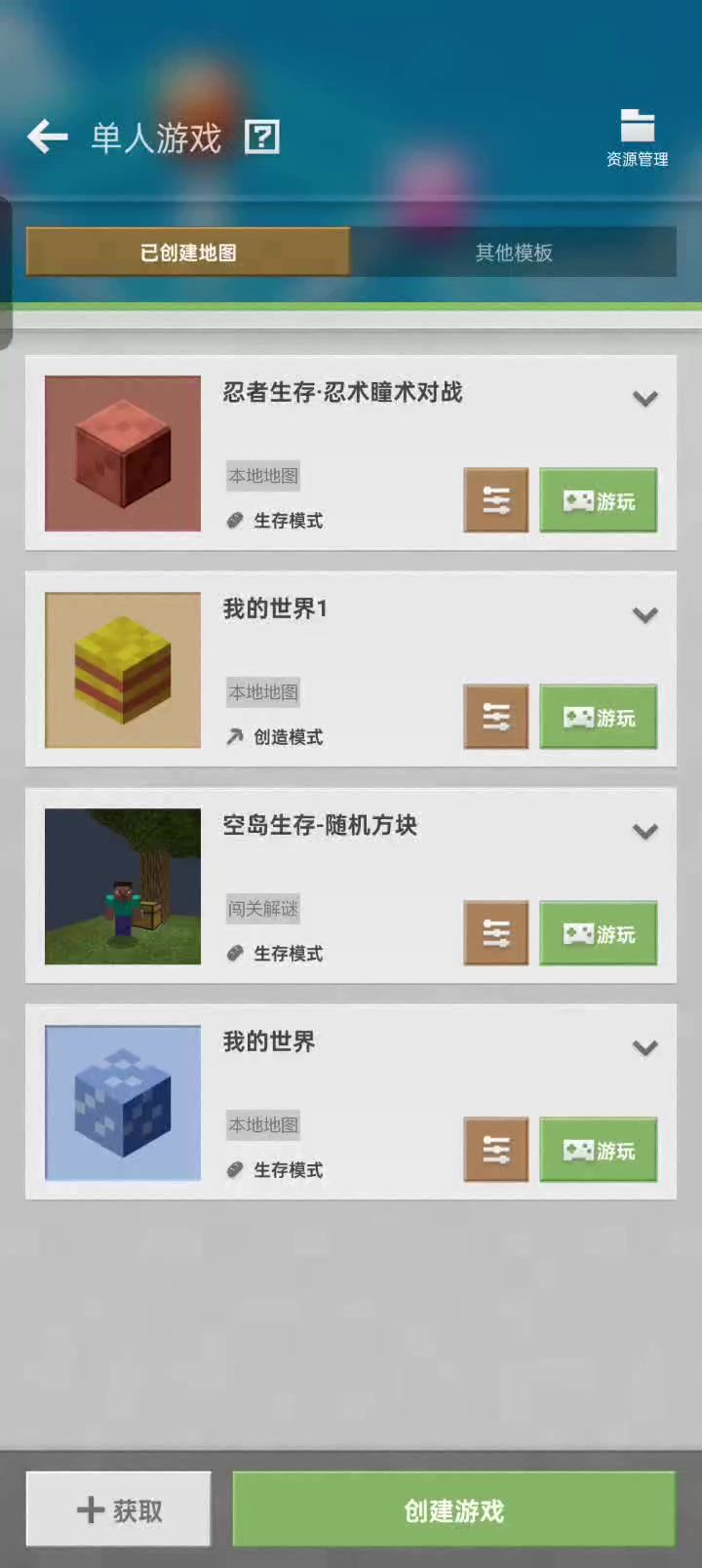Screen dimensions: 702x1568
Task: Play the 我的世界1 map
Action: click(598, 718)
